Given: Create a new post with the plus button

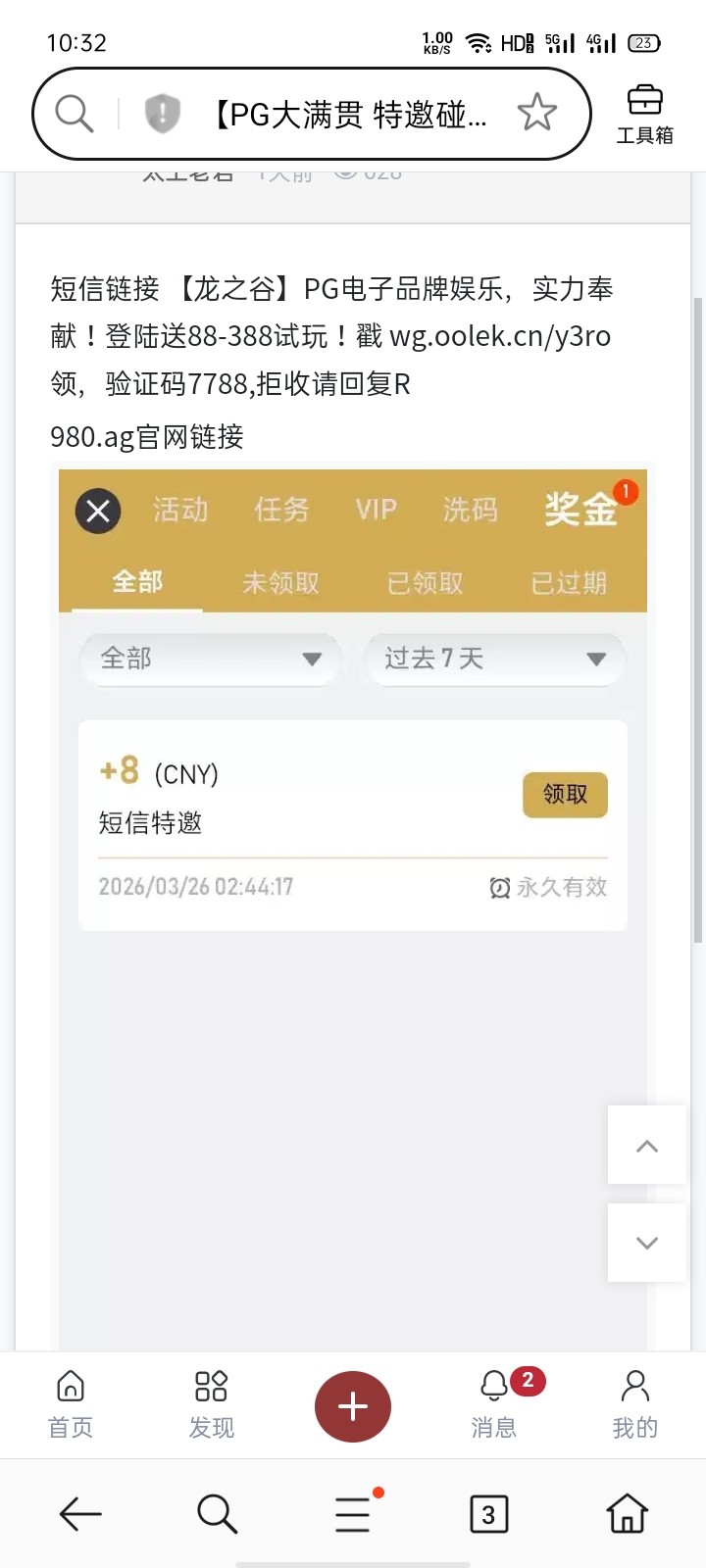Looking at the screenshot, I should (353, 1406).
